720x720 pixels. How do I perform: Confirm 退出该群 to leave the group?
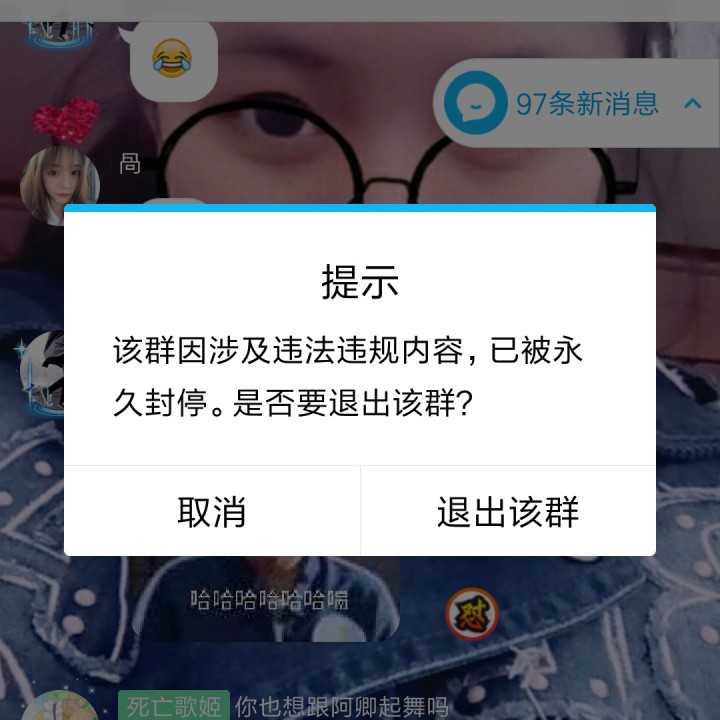pos(508,511)
